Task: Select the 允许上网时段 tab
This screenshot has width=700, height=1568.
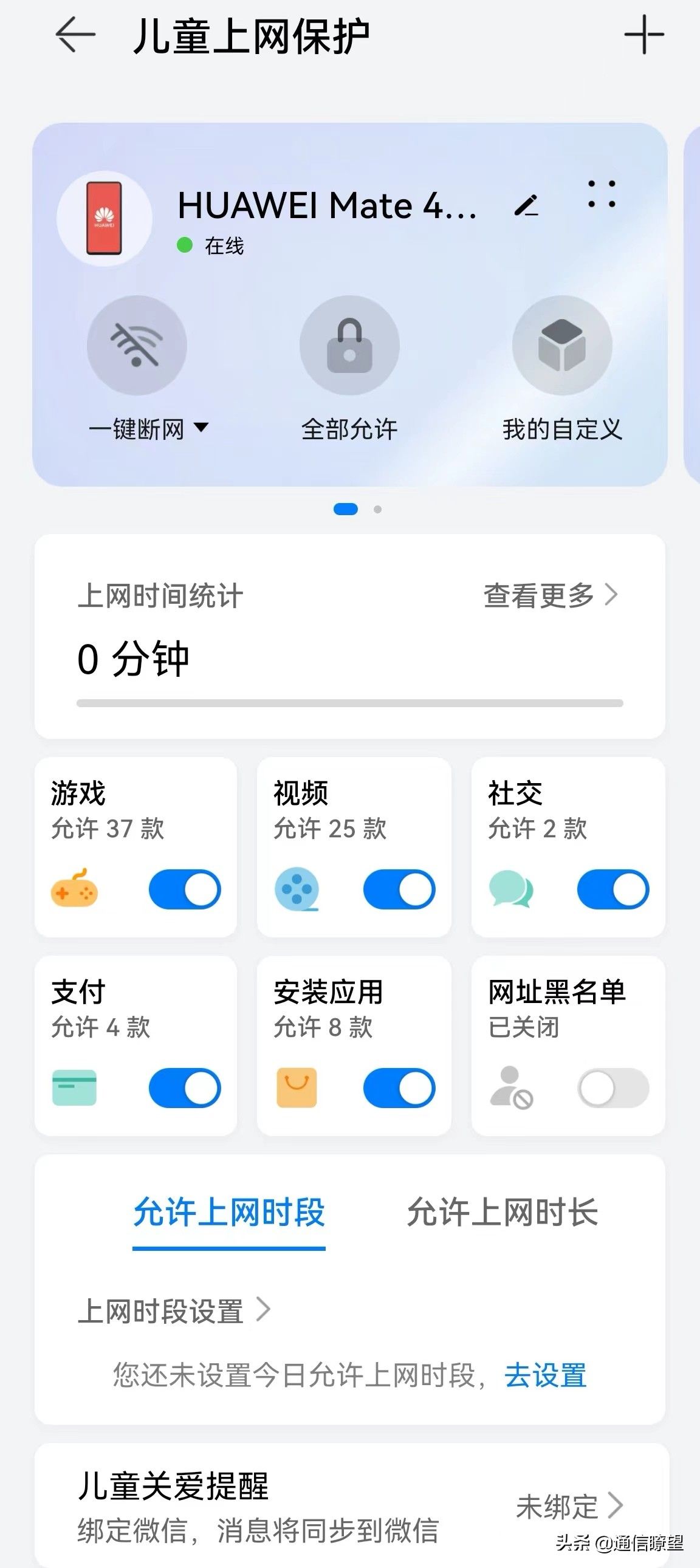Action: click(x=229, y=1212)
